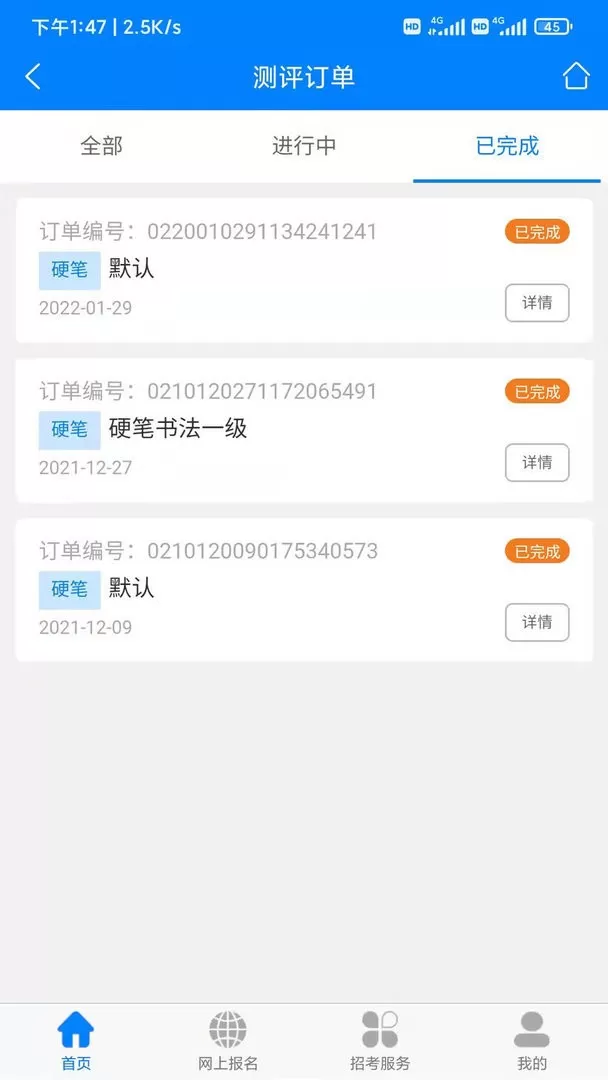
Task: Tap the home icon in the header
Action: click(x=576, y=76)
